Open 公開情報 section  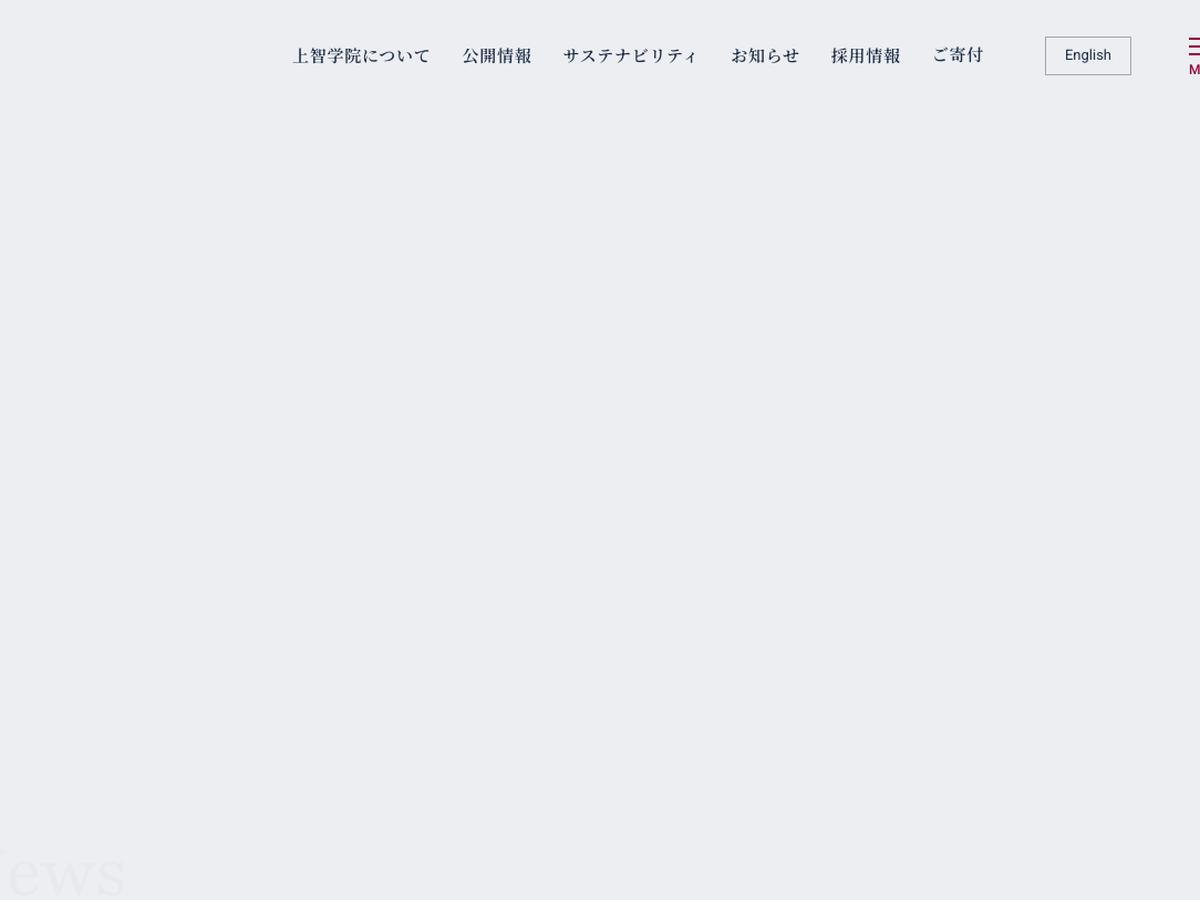496,56
